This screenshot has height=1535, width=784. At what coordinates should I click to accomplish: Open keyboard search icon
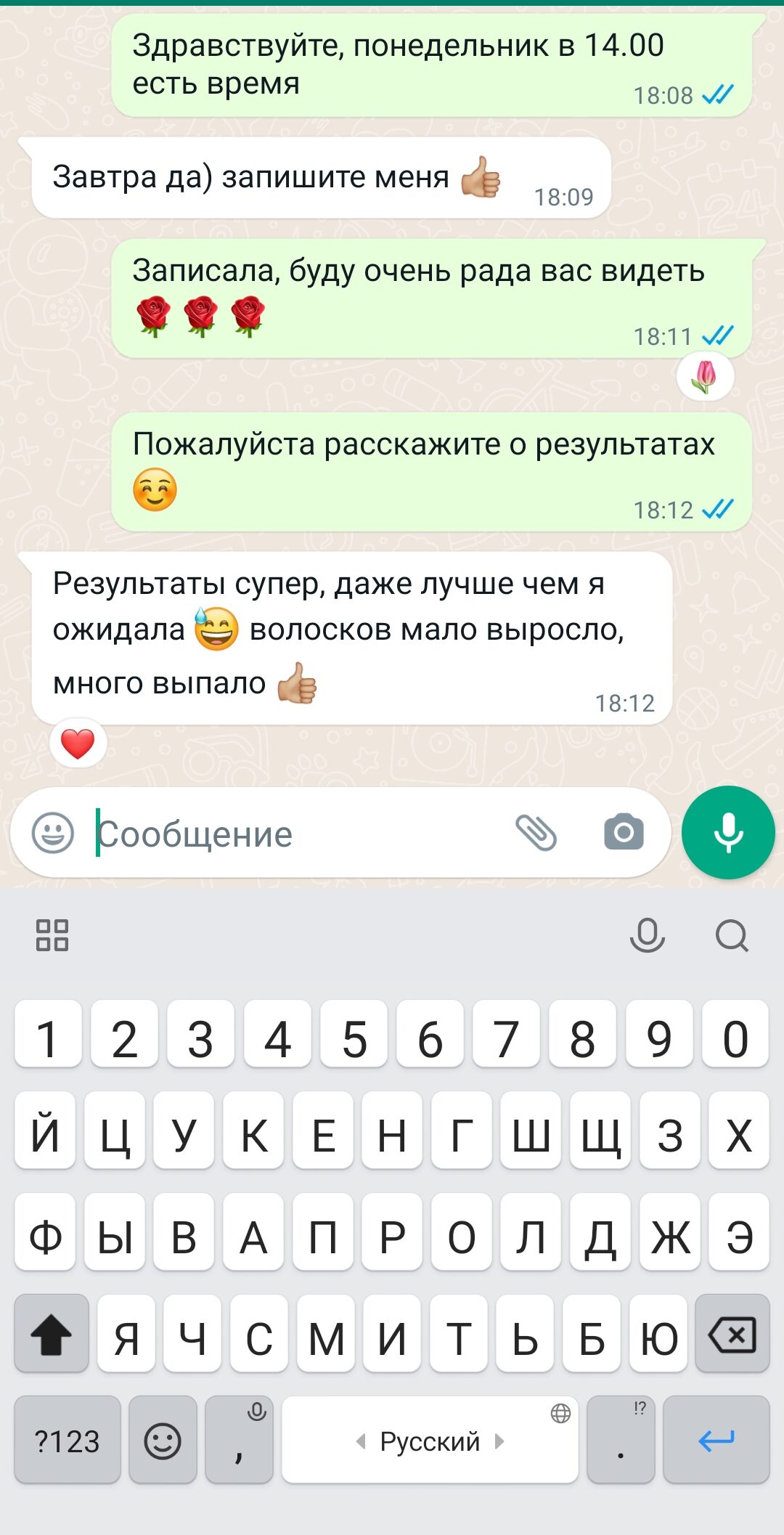tap(732, 935)
